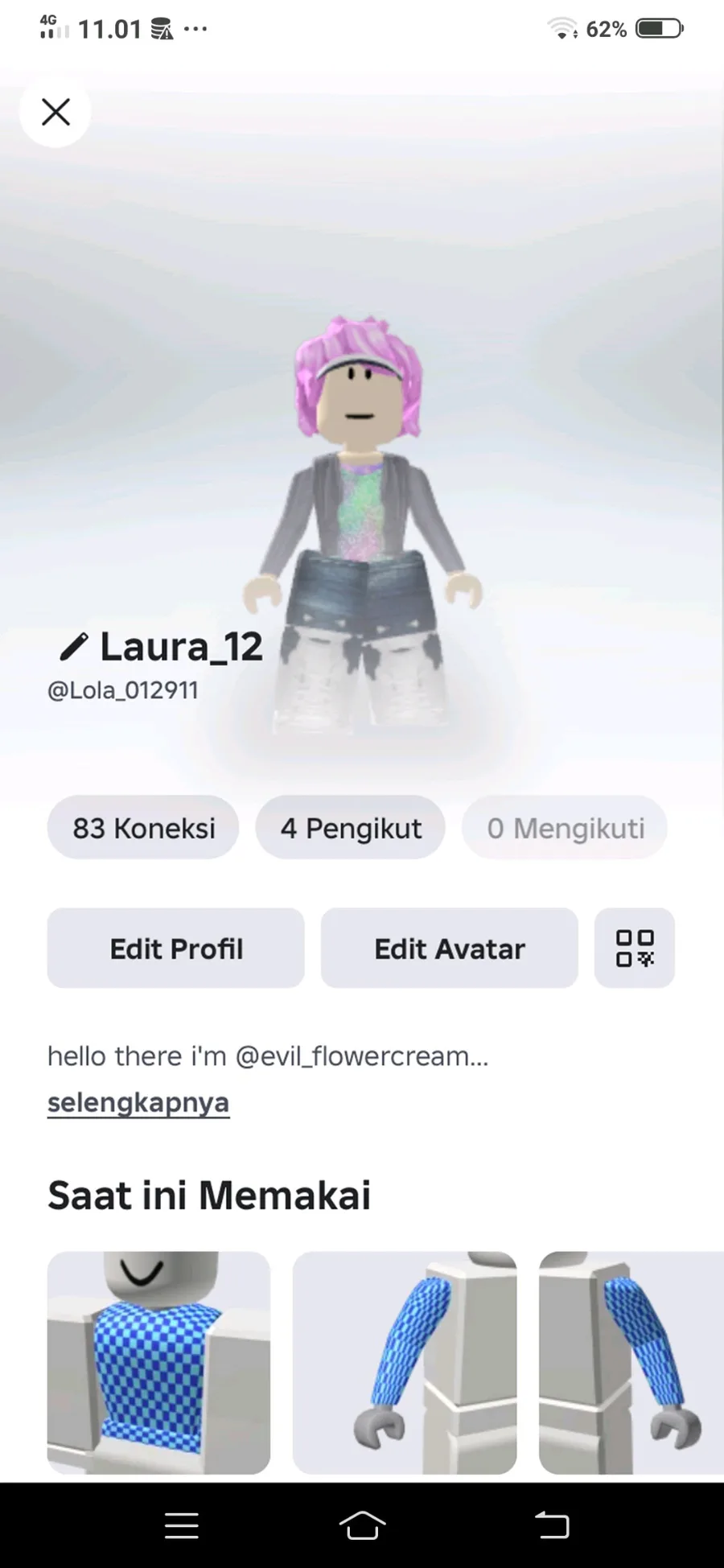Screen dimensions: 724x1568
Task: Show the profile QR code
Action: (635, 949)
